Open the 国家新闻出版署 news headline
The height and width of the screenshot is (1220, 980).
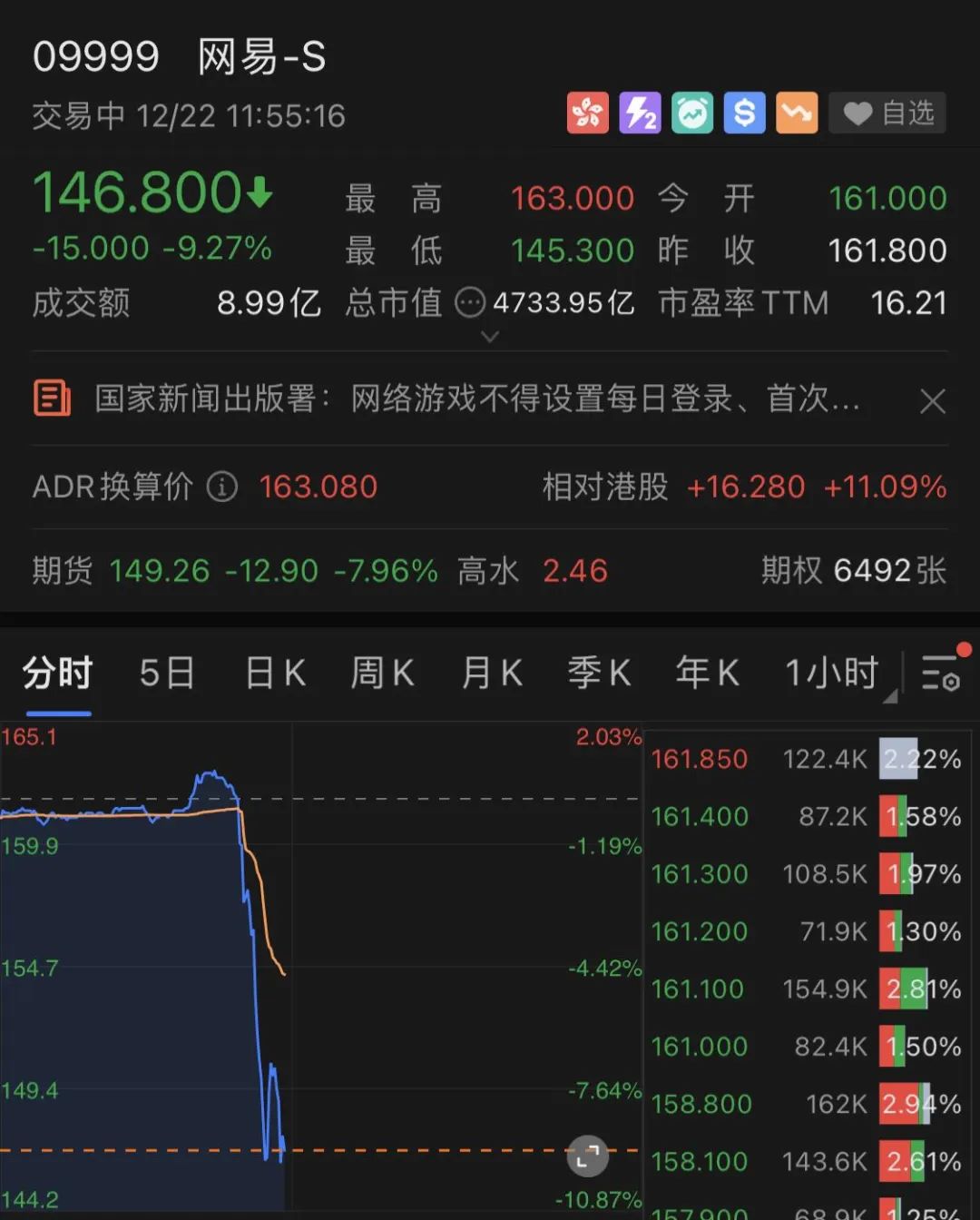coord(476,398)
